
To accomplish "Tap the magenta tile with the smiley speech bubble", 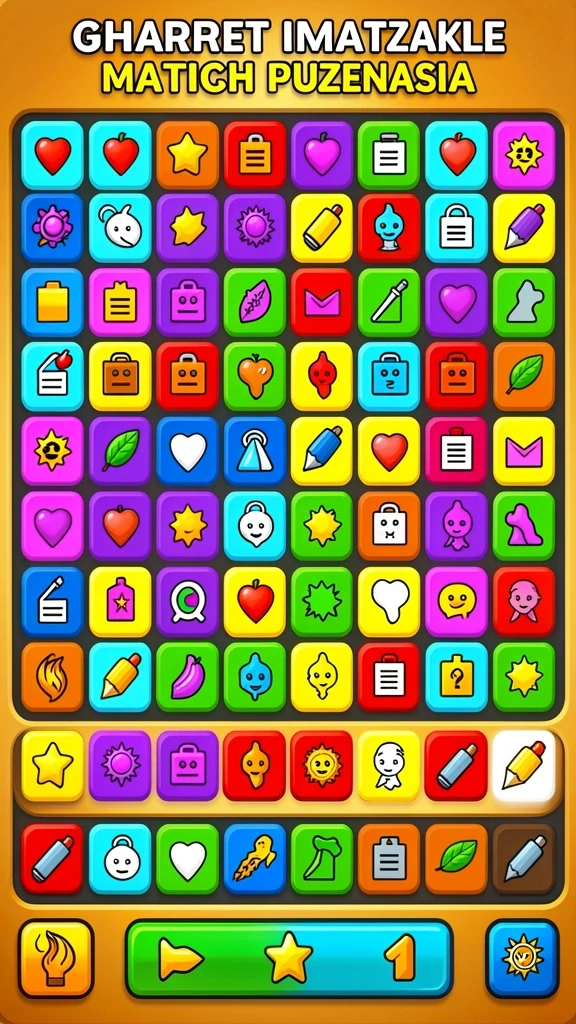I will click(x=456, y=601).
